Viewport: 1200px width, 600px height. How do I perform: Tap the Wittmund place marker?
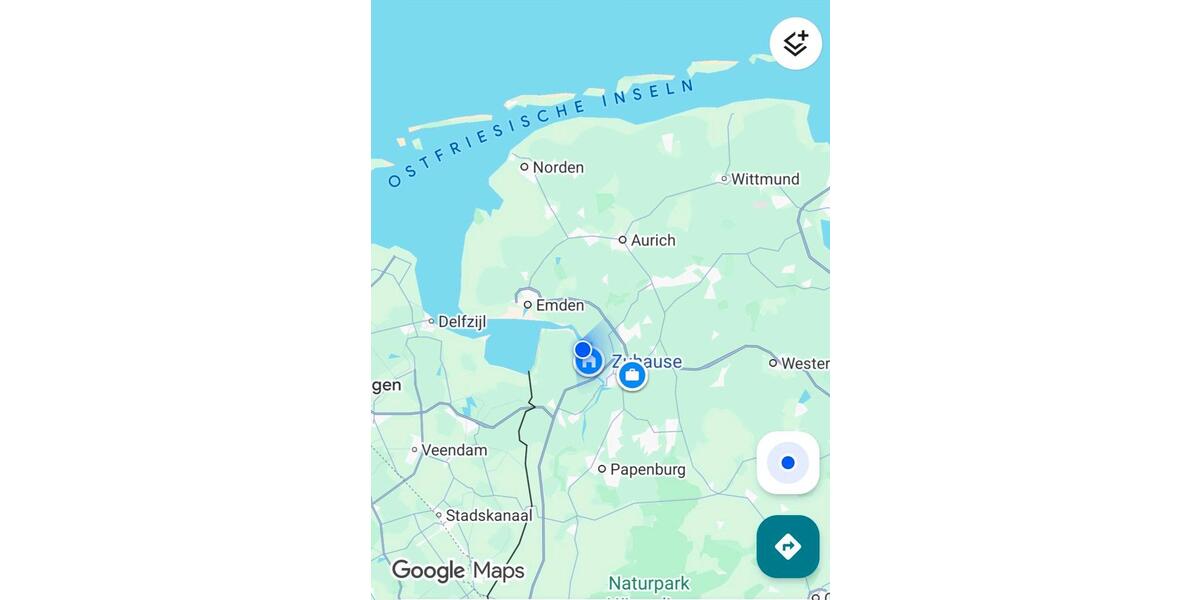725,179
